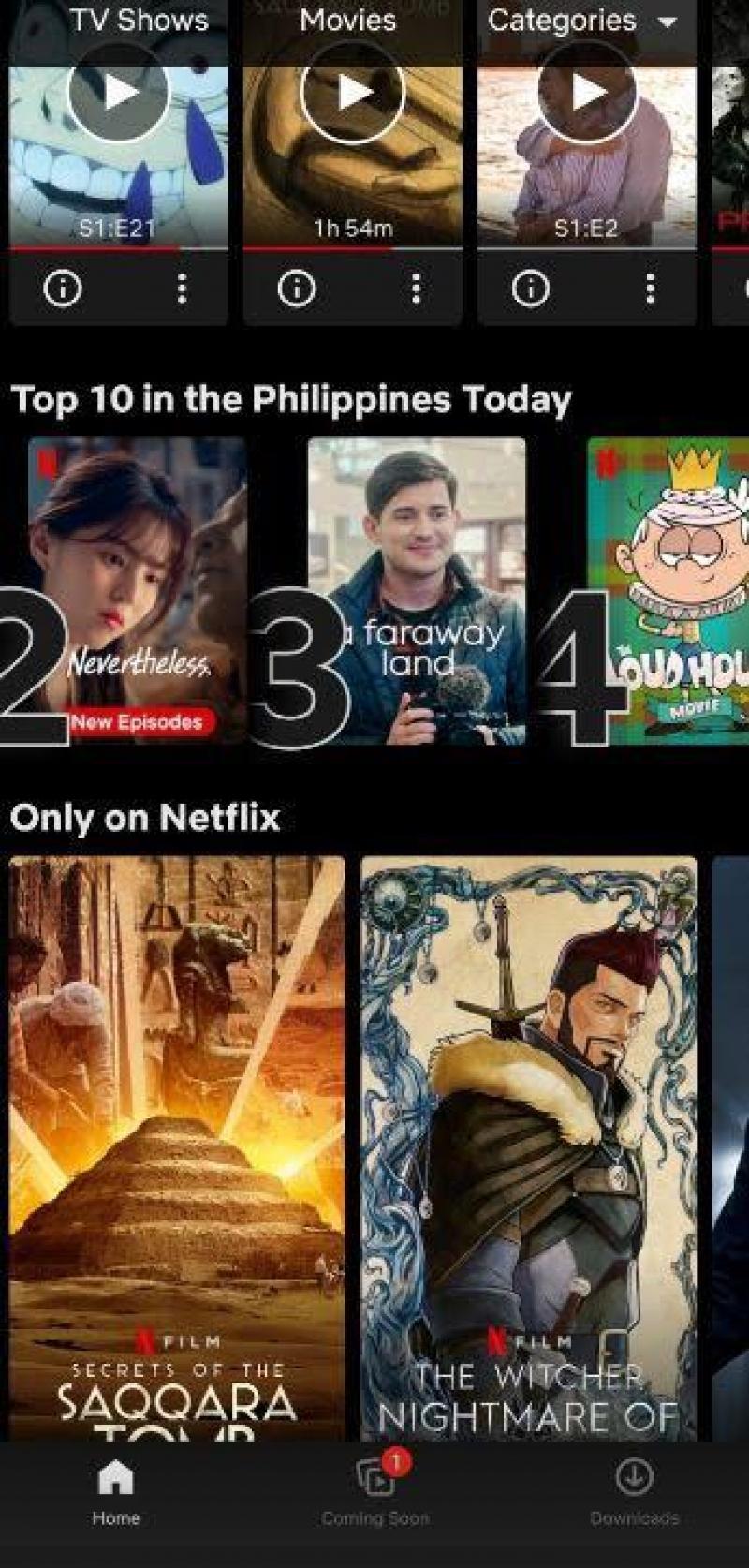Switch to Movies
The image size is (749, 1568).
[x=347, y=21]
